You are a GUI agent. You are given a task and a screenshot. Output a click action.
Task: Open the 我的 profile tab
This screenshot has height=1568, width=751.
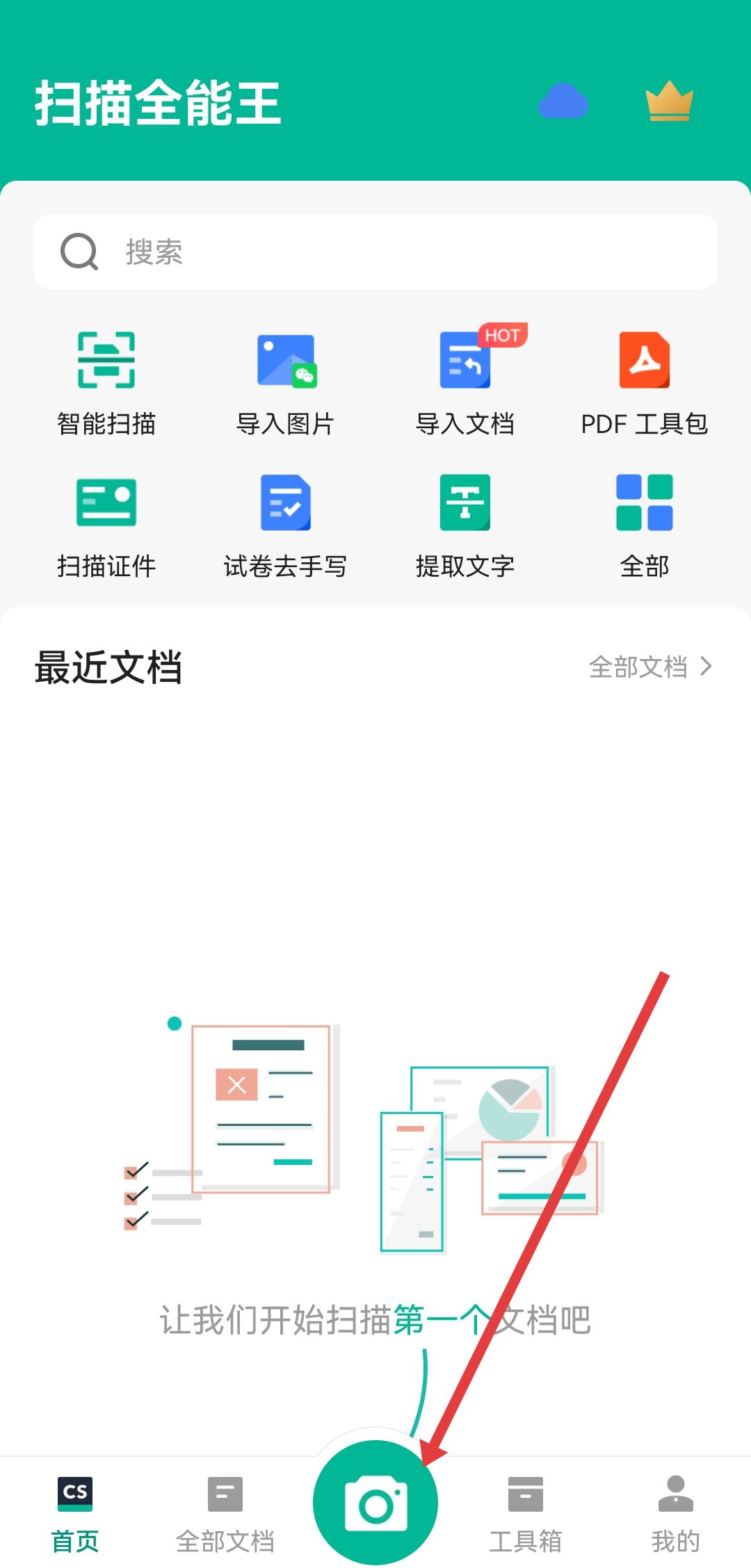point(676,1515)
